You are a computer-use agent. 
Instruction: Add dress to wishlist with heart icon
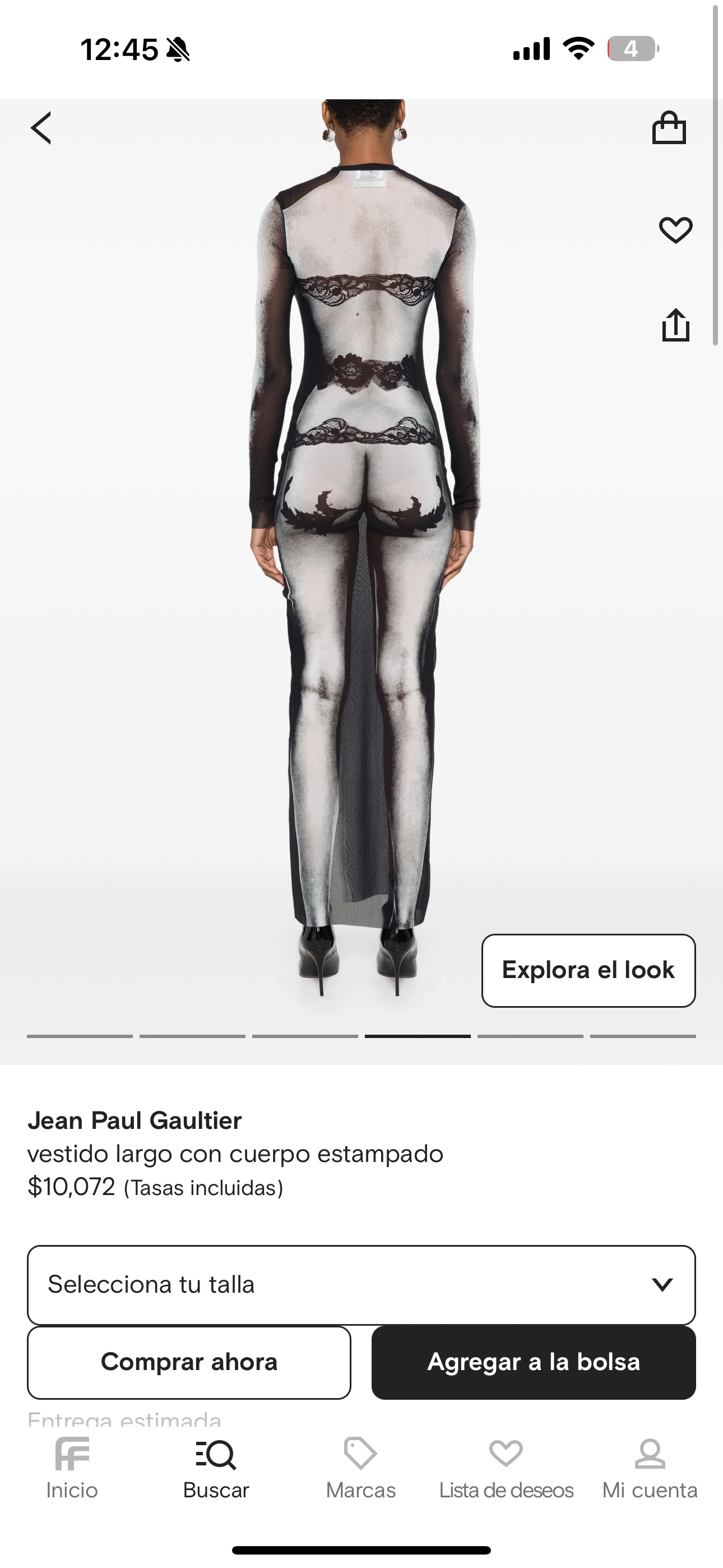click(675, 230)
